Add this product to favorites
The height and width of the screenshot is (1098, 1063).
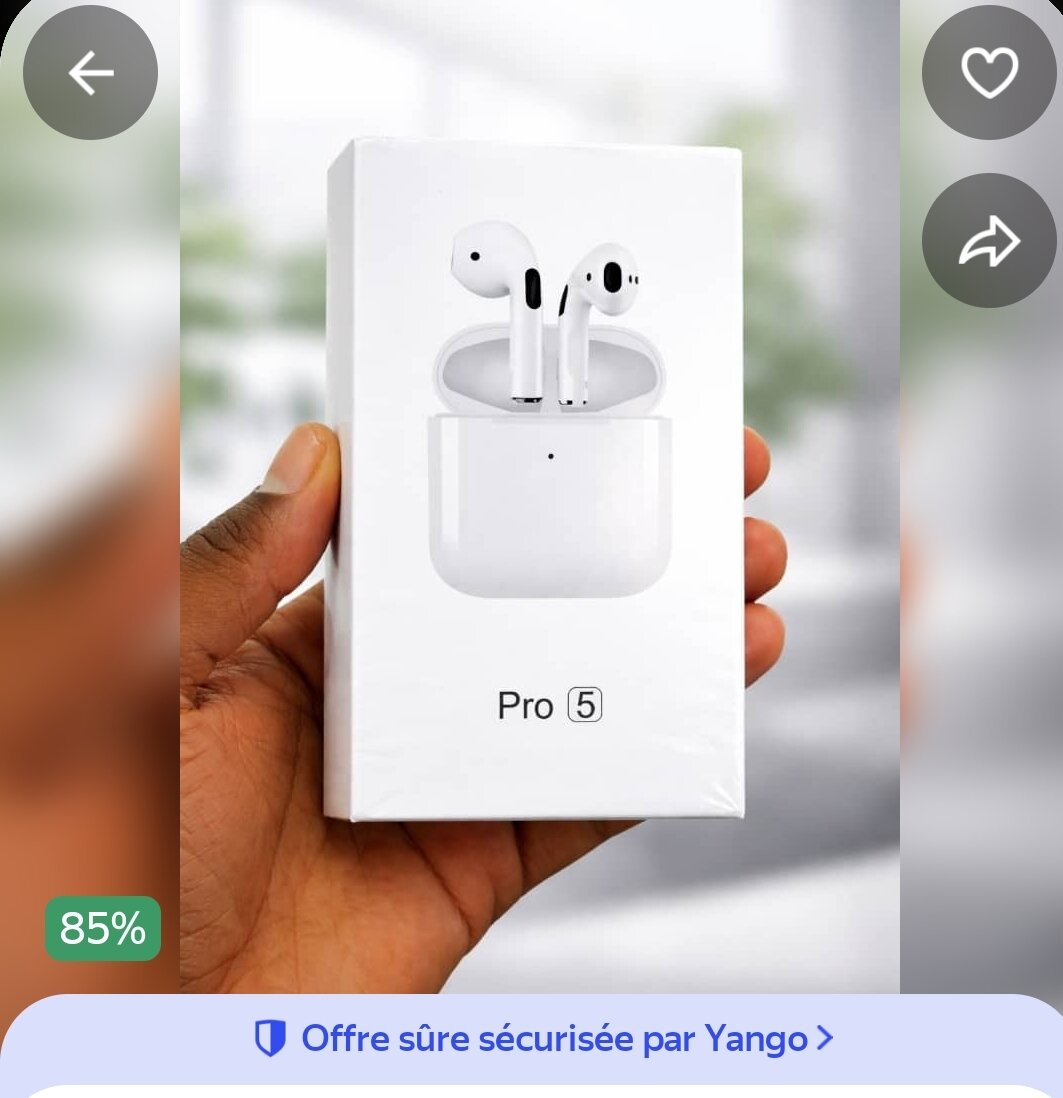tap(989, 73)
